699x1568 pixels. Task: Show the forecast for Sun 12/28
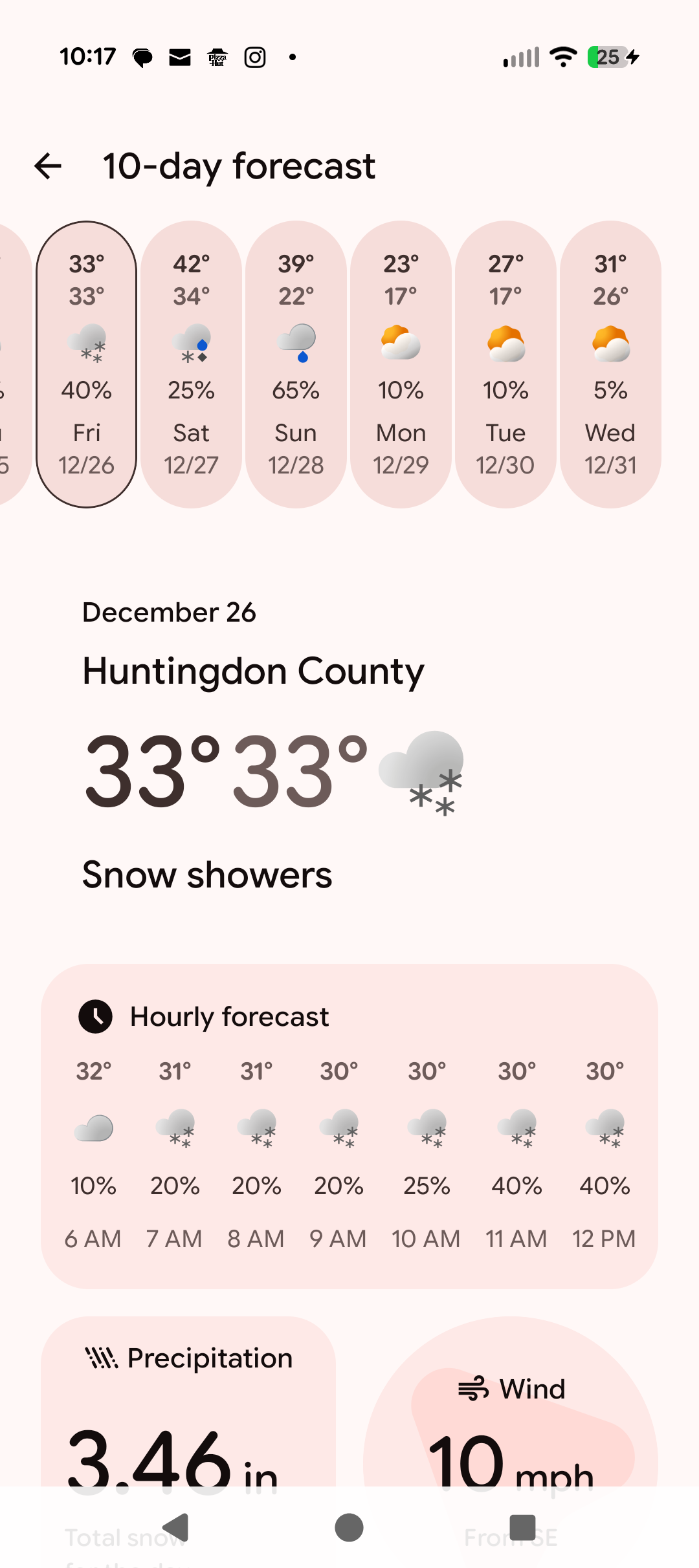[296, 364]
